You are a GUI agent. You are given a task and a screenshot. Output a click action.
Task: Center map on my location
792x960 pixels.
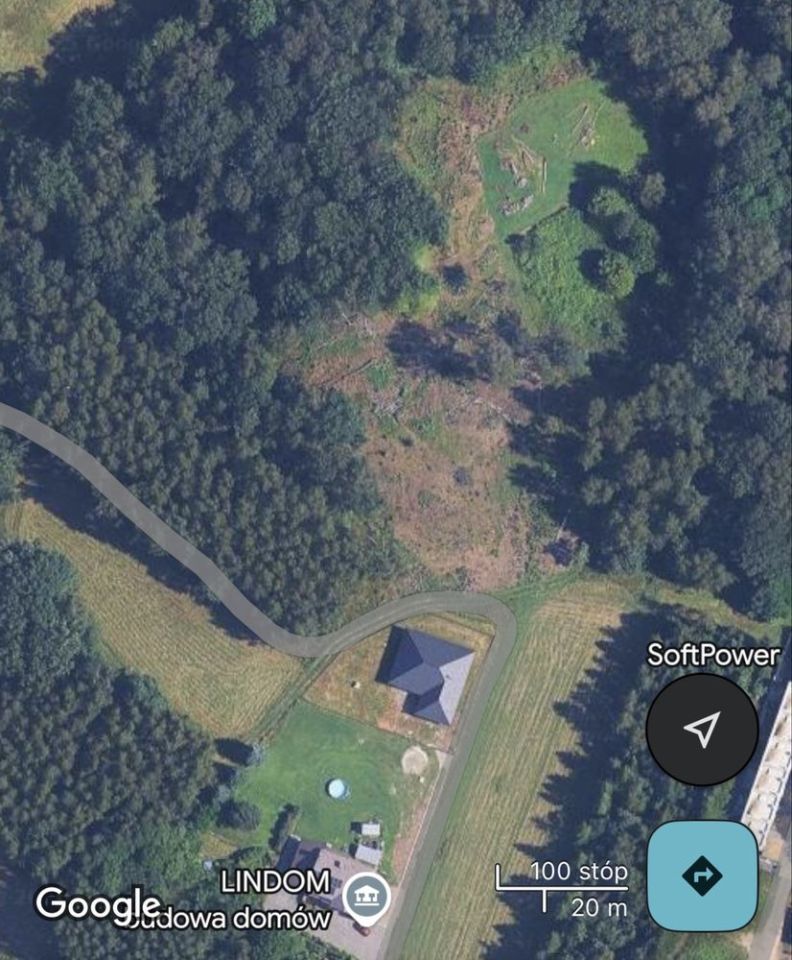pyautogui.click(x=702, y=729)
